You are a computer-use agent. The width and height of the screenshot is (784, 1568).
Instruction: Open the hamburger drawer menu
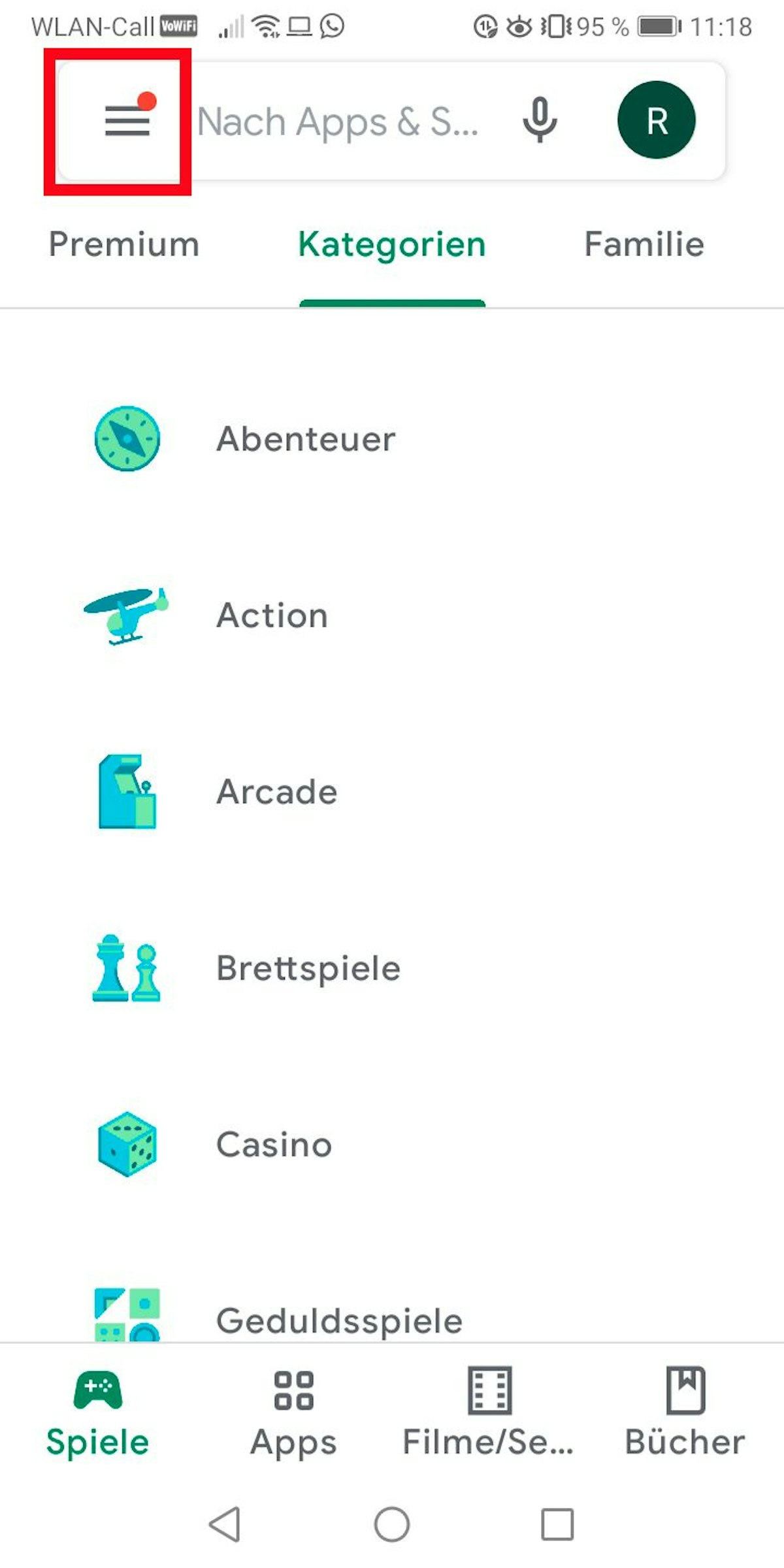127,121
